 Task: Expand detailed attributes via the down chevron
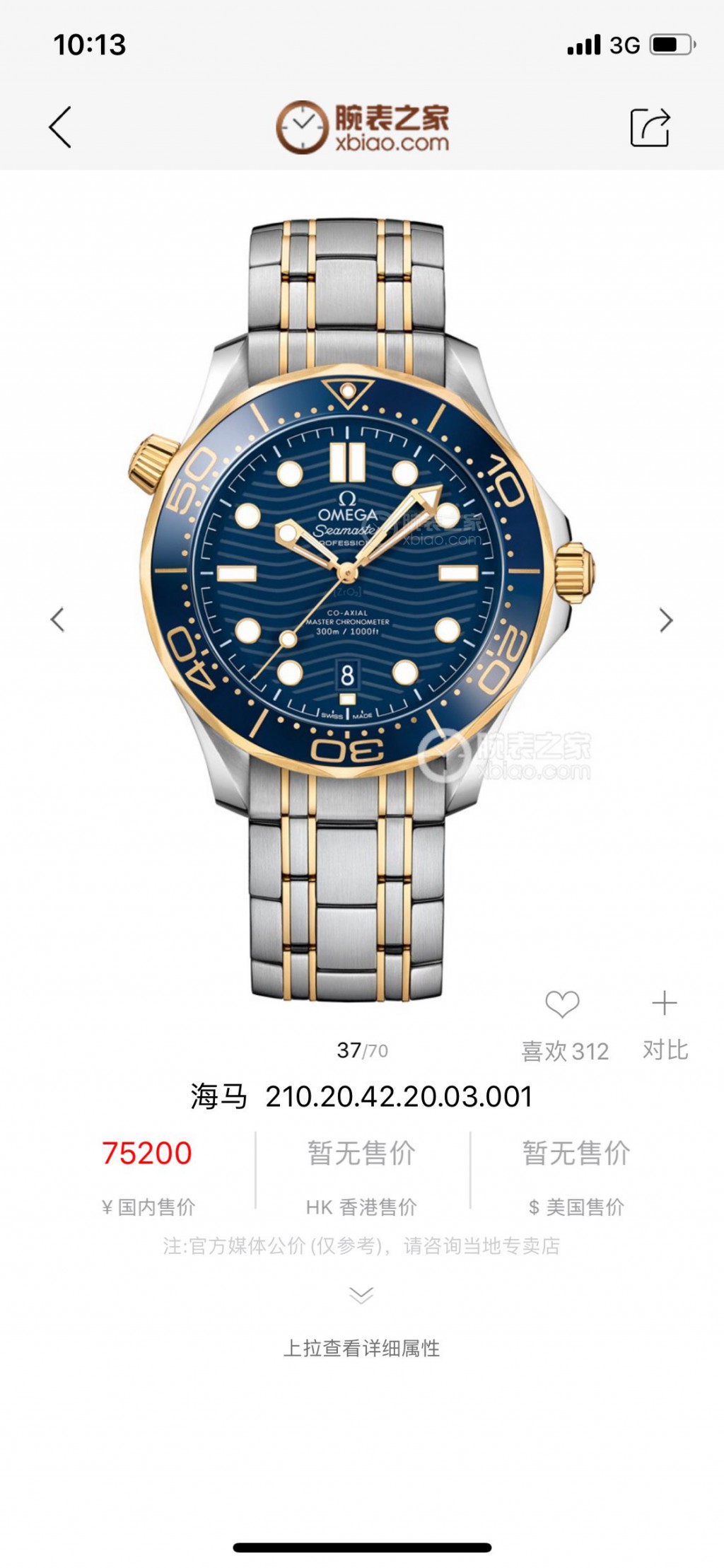[x=361, y=1296]
